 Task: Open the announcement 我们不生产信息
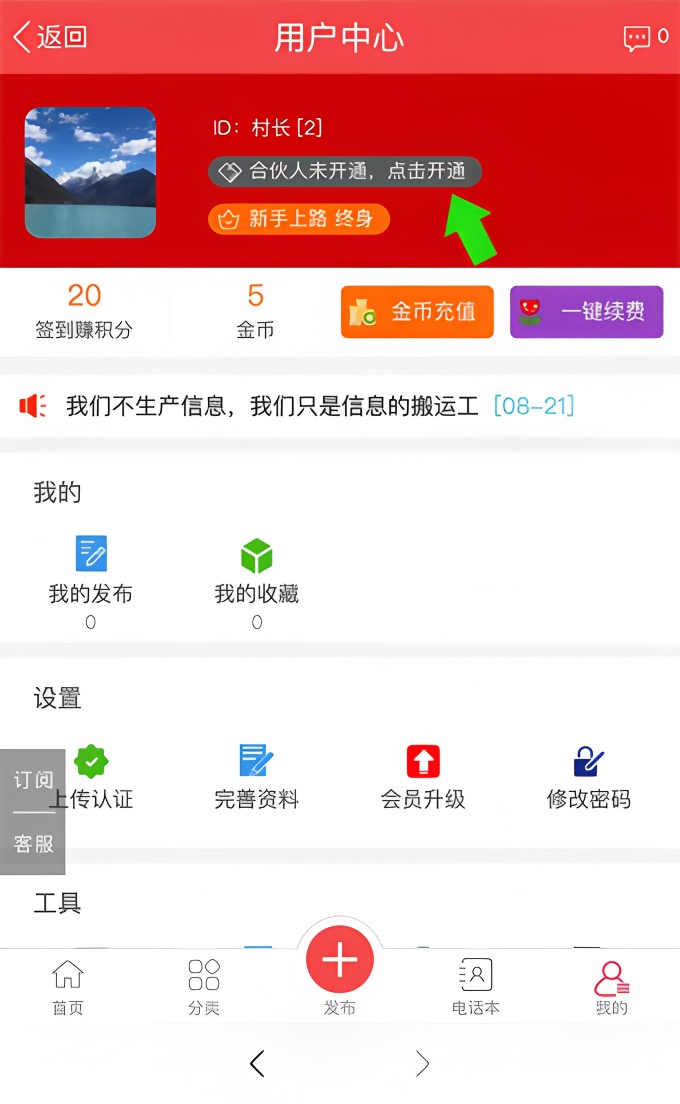[x=272, y=406]
